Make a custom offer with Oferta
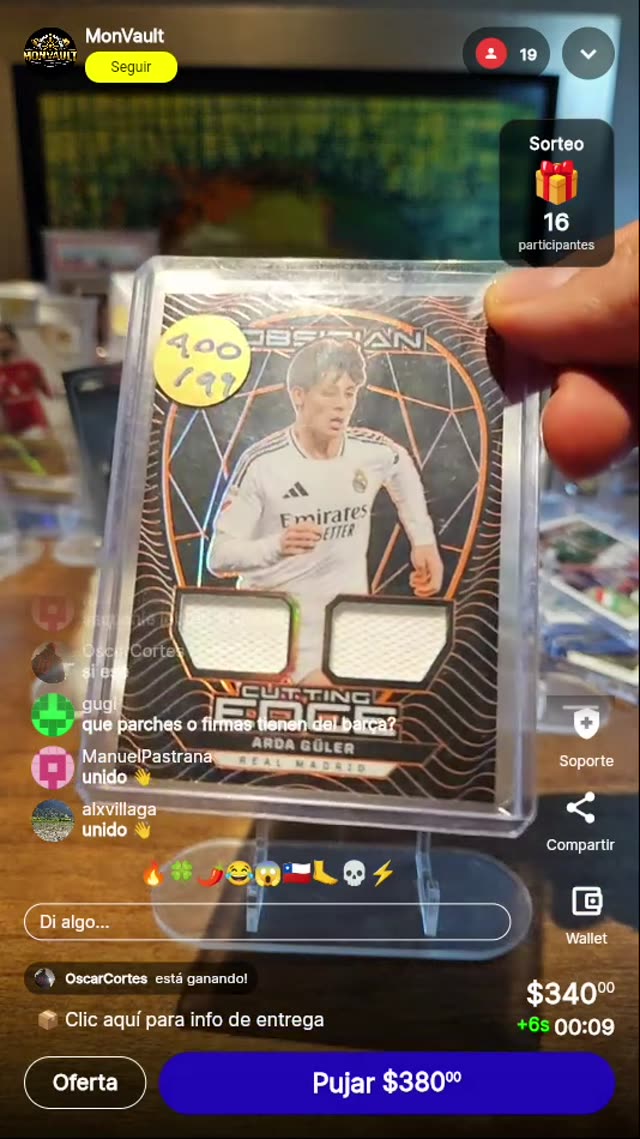Screen dimensions: 640x1139 click(85, 1082)
